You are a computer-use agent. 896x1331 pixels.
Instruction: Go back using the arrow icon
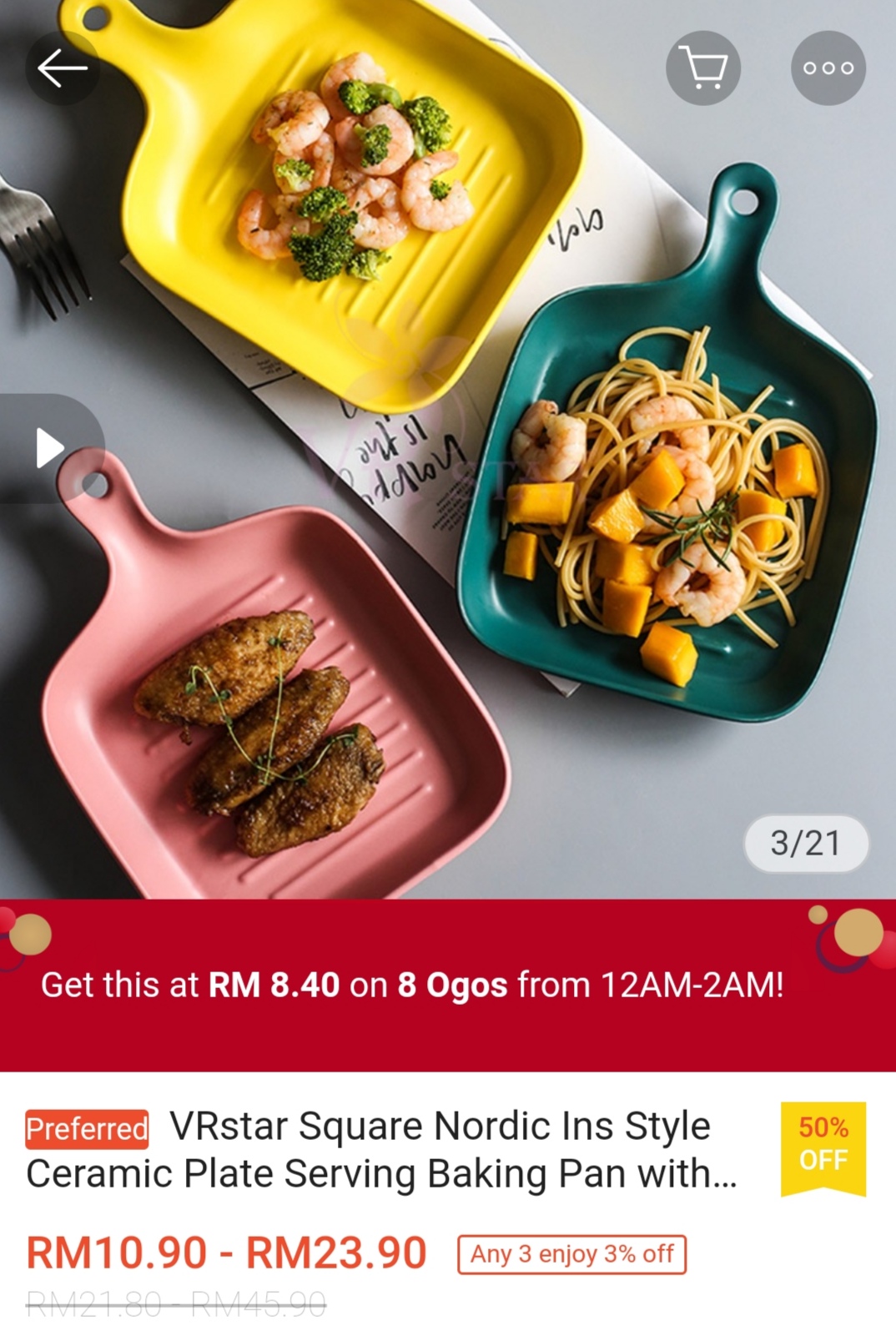(x=63, y=68)
